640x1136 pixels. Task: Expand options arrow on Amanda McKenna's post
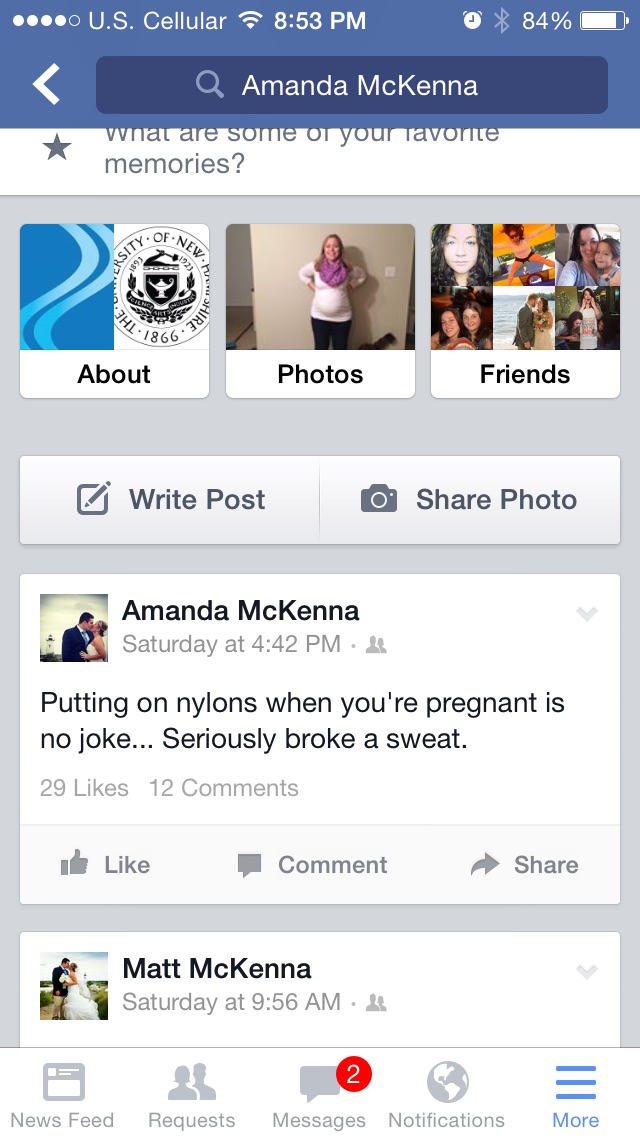[x=587, y=614]
